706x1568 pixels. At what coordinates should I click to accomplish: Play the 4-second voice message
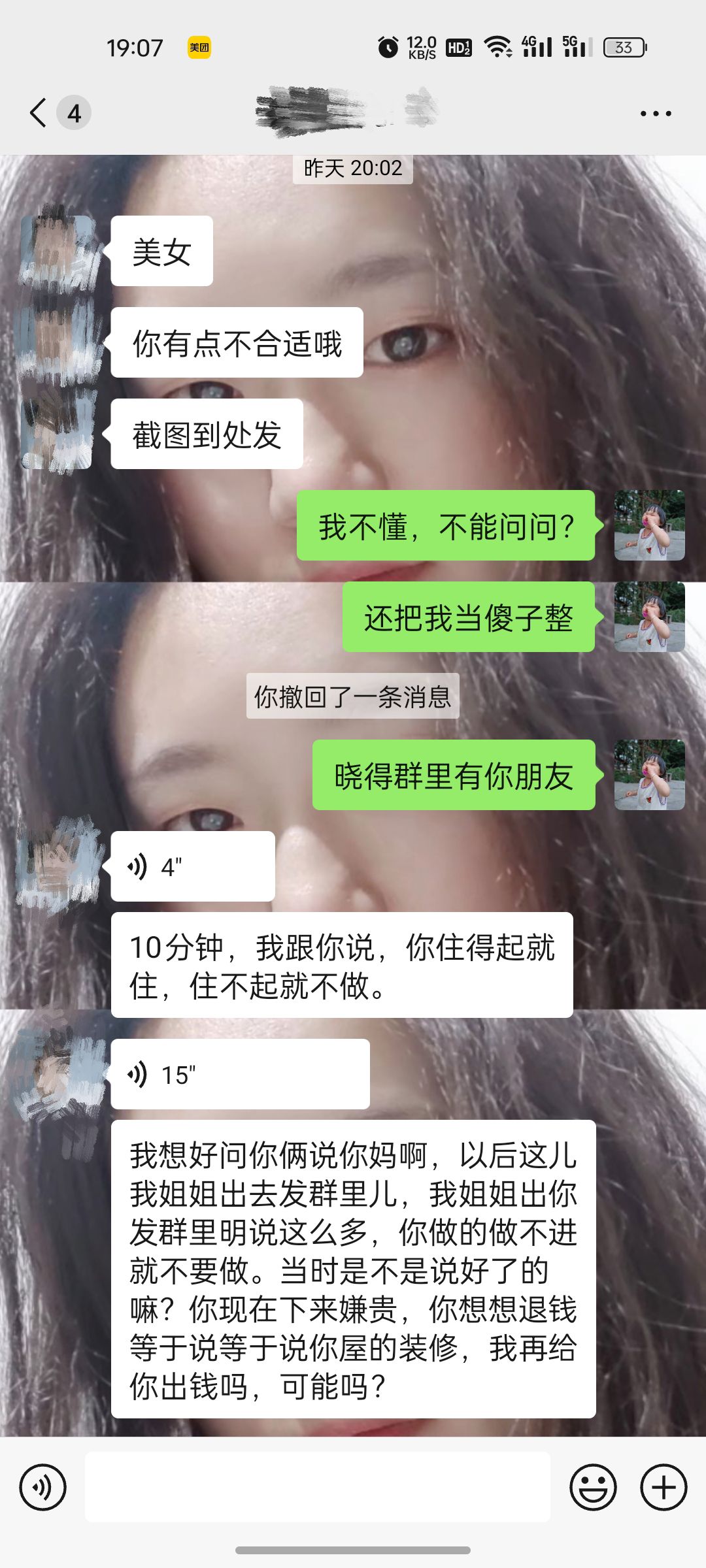[x=192, y=866]
